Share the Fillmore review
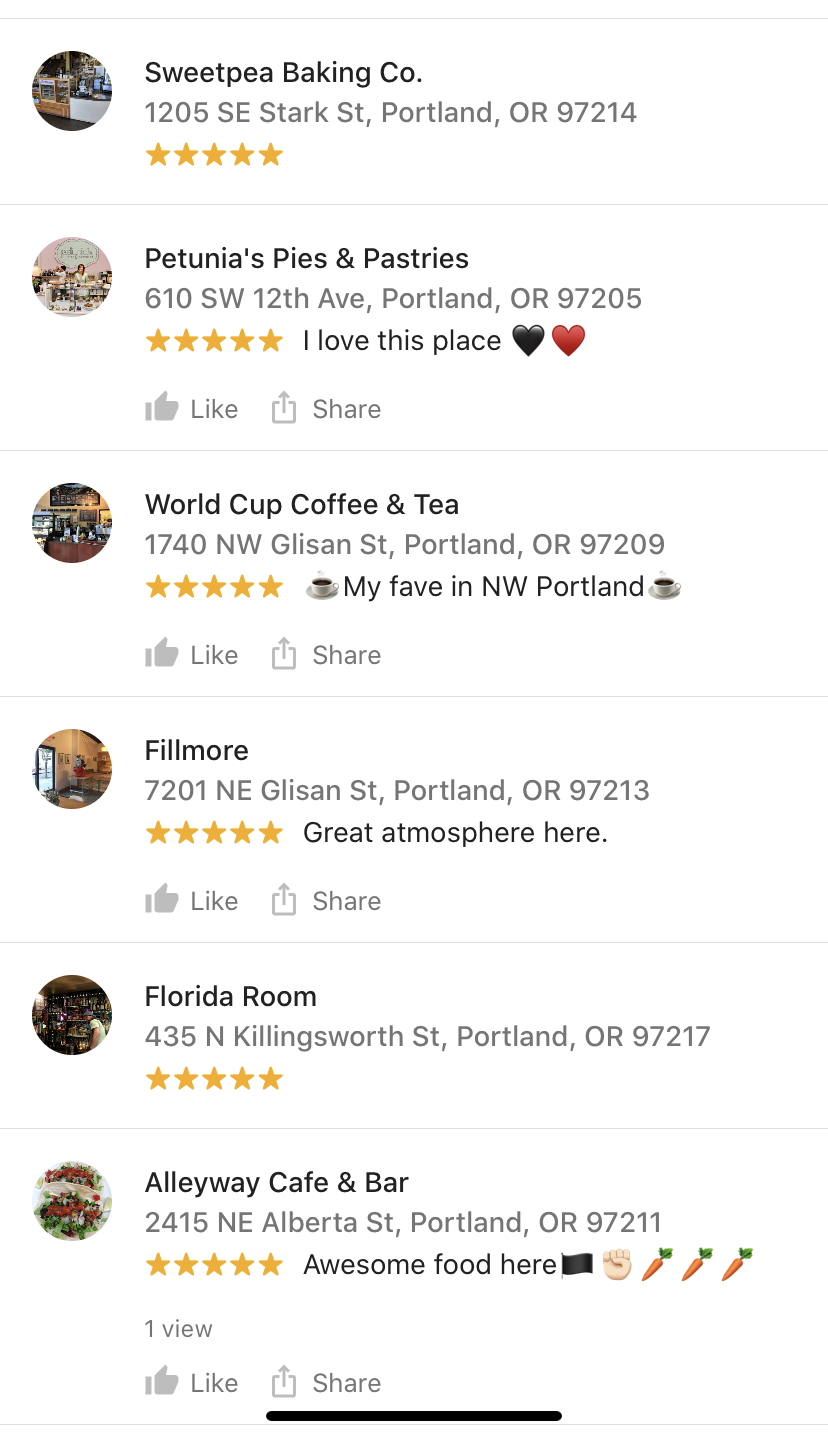The image size is (828, 1437). click(x=326, y=901)
